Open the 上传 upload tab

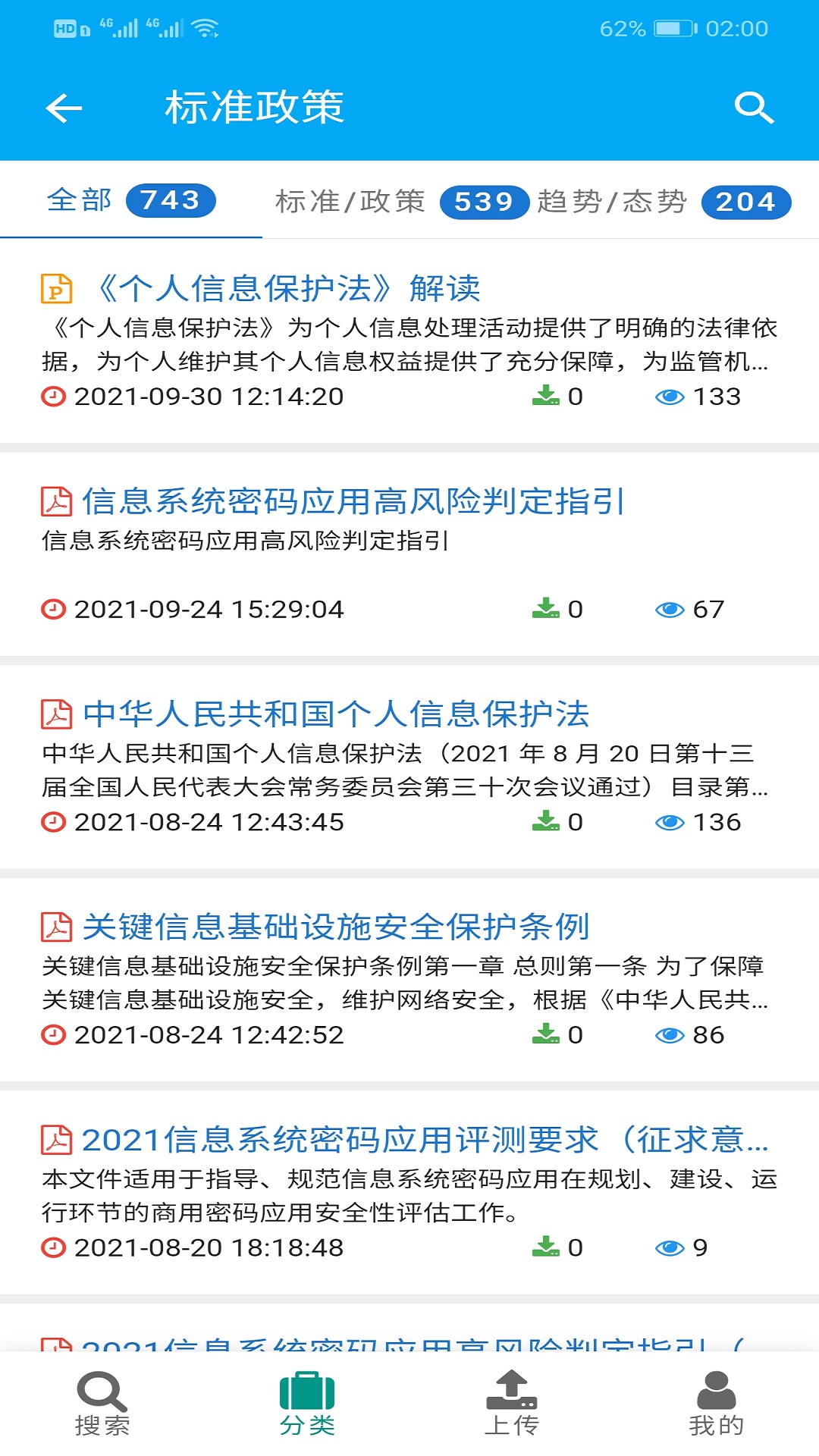pyautogui.click(x=512, y=1404)
